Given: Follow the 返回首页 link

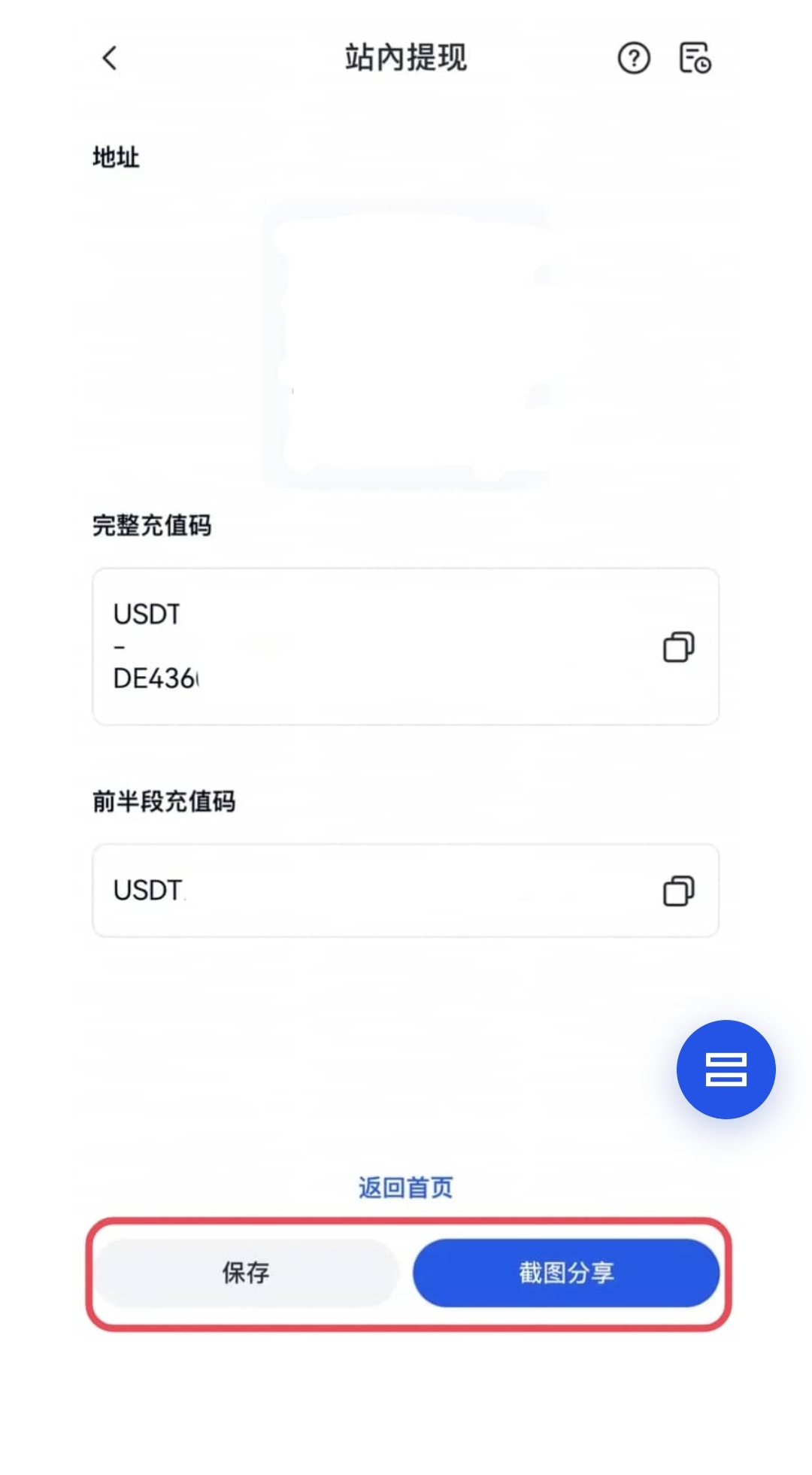Looking at the screenshot, I should pyautogui.click(x=405, y=1188).
